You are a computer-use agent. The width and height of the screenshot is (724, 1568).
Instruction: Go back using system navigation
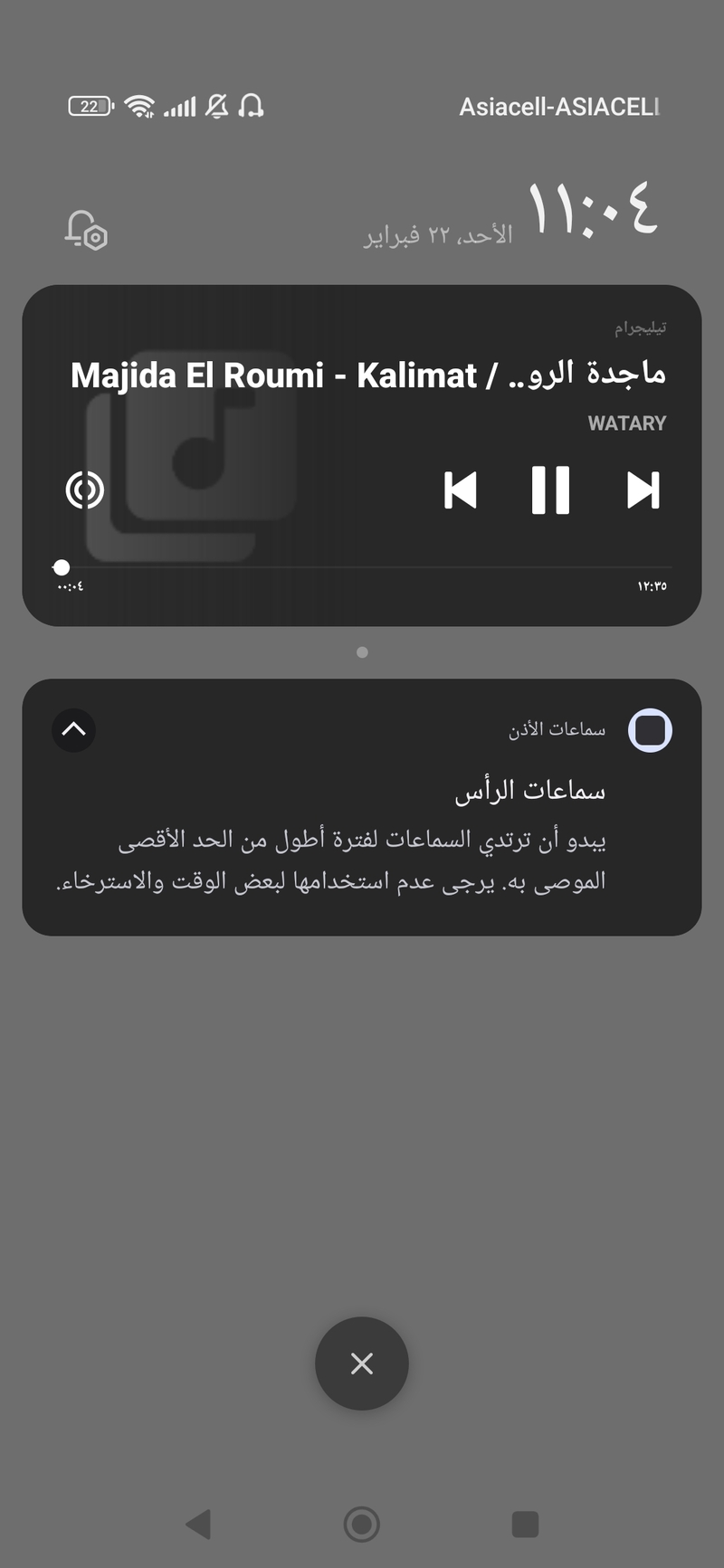click(198, 1524)
